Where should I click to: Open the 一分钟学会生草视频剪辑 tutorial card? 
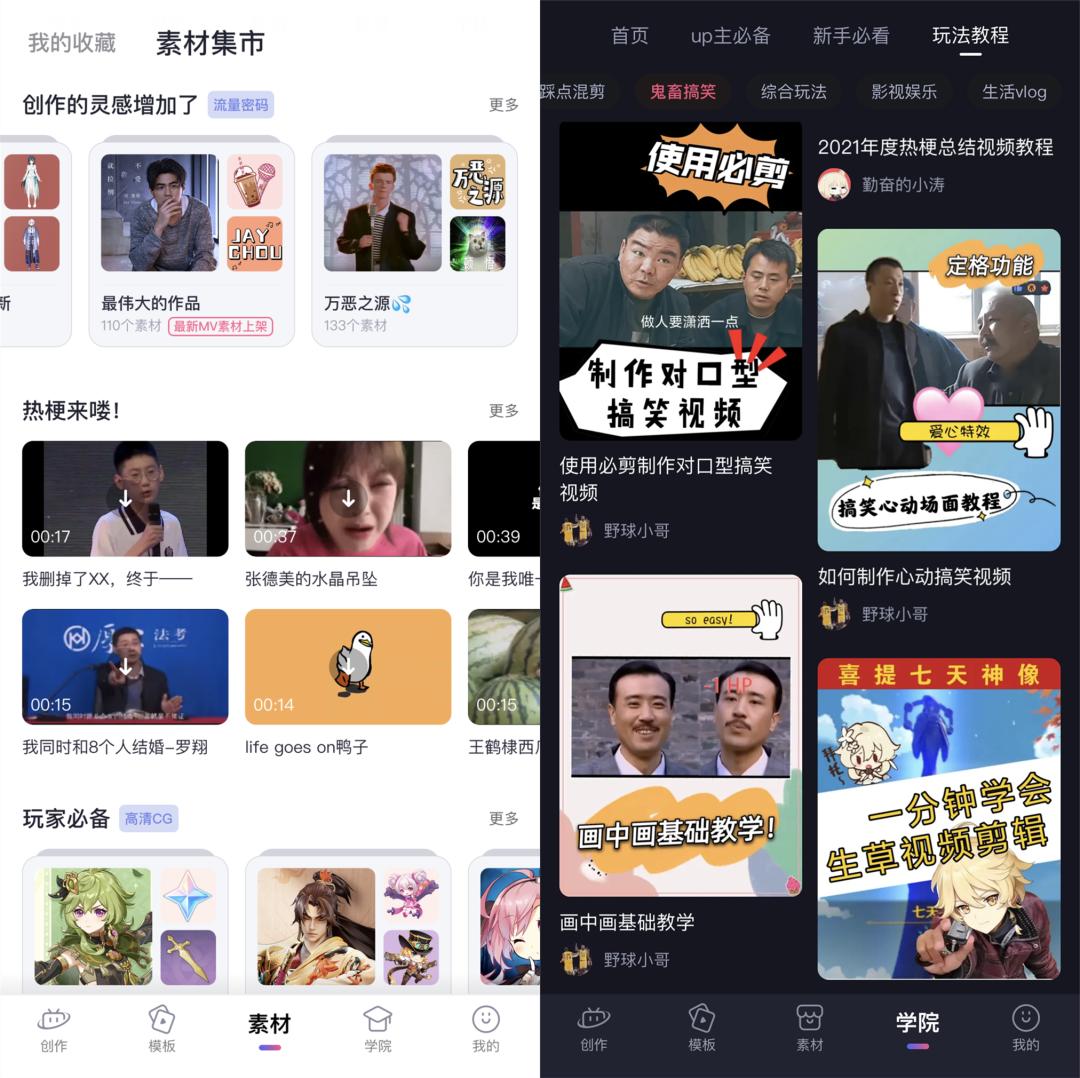(x=939, y=818)
